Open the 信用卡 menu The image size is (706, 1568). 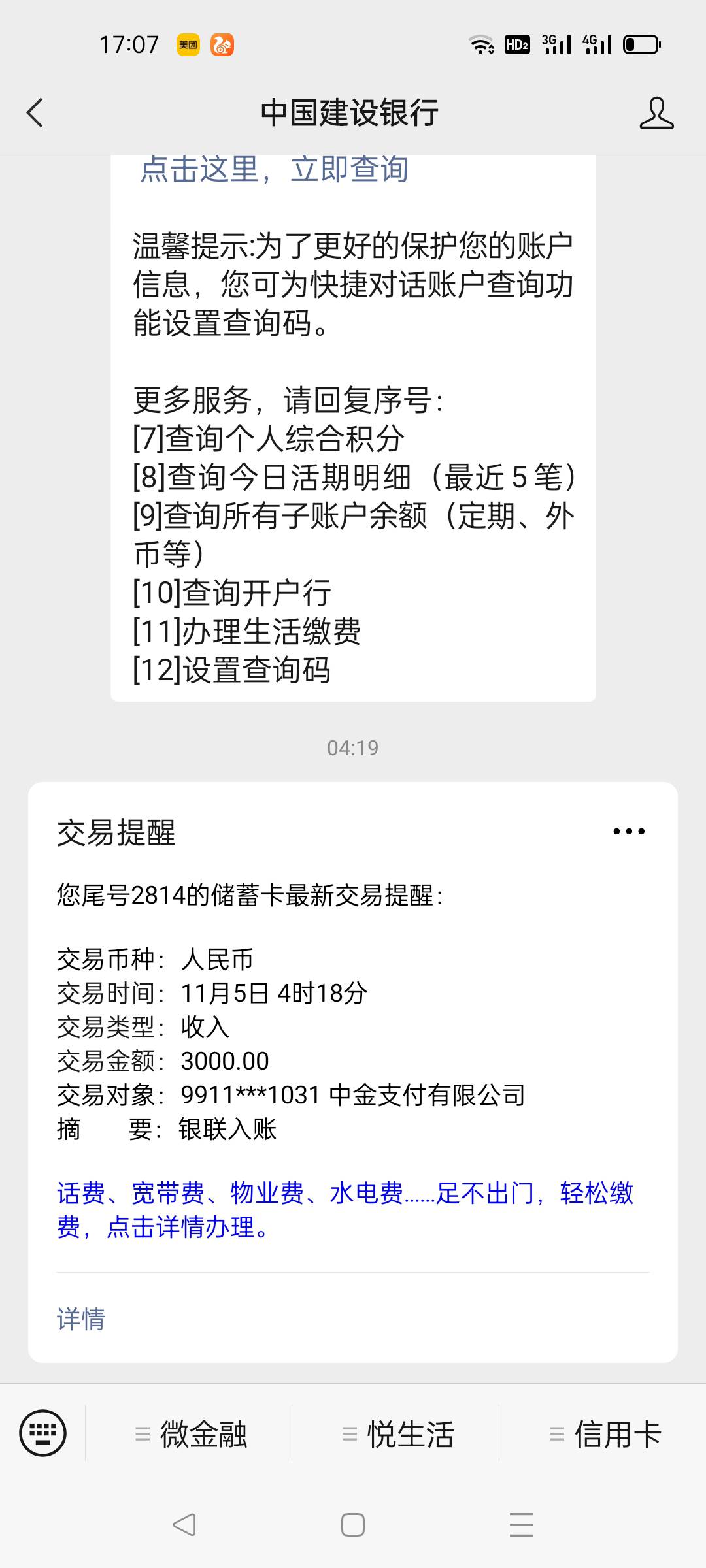(x=604, y=1434)
